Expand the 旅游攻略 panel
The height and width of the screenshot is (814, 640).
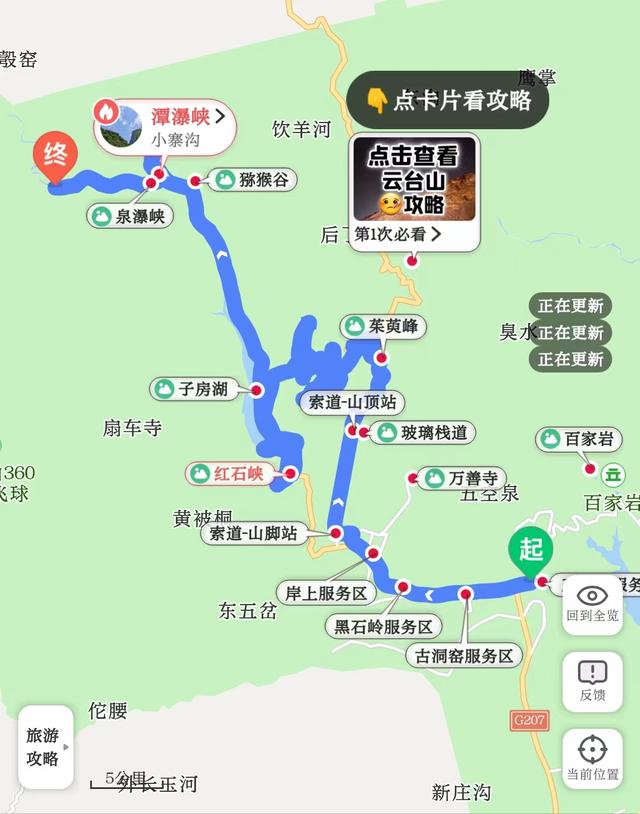coord(45,747)
